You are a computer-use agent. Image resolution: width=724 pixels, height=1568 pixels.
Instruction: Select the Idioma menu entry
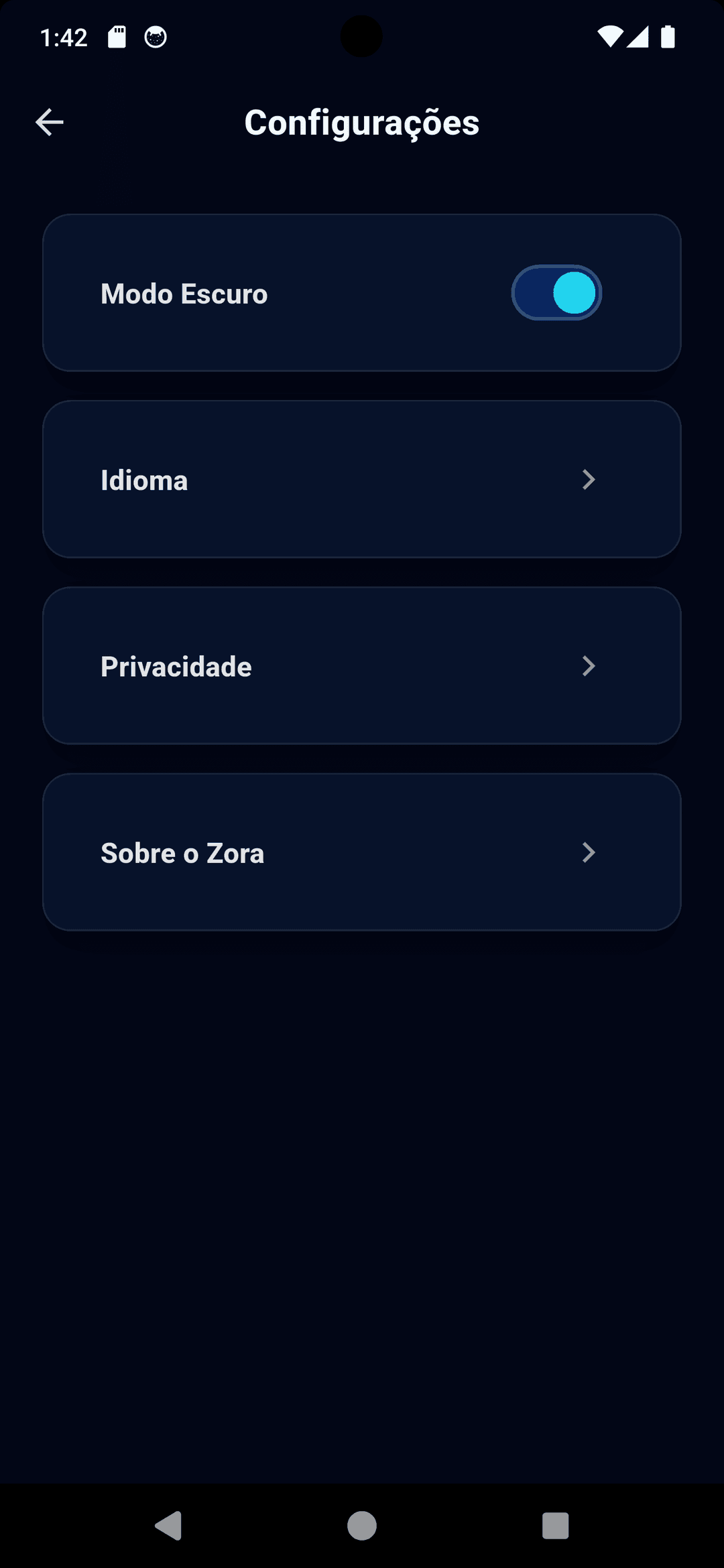click(362, 479)
